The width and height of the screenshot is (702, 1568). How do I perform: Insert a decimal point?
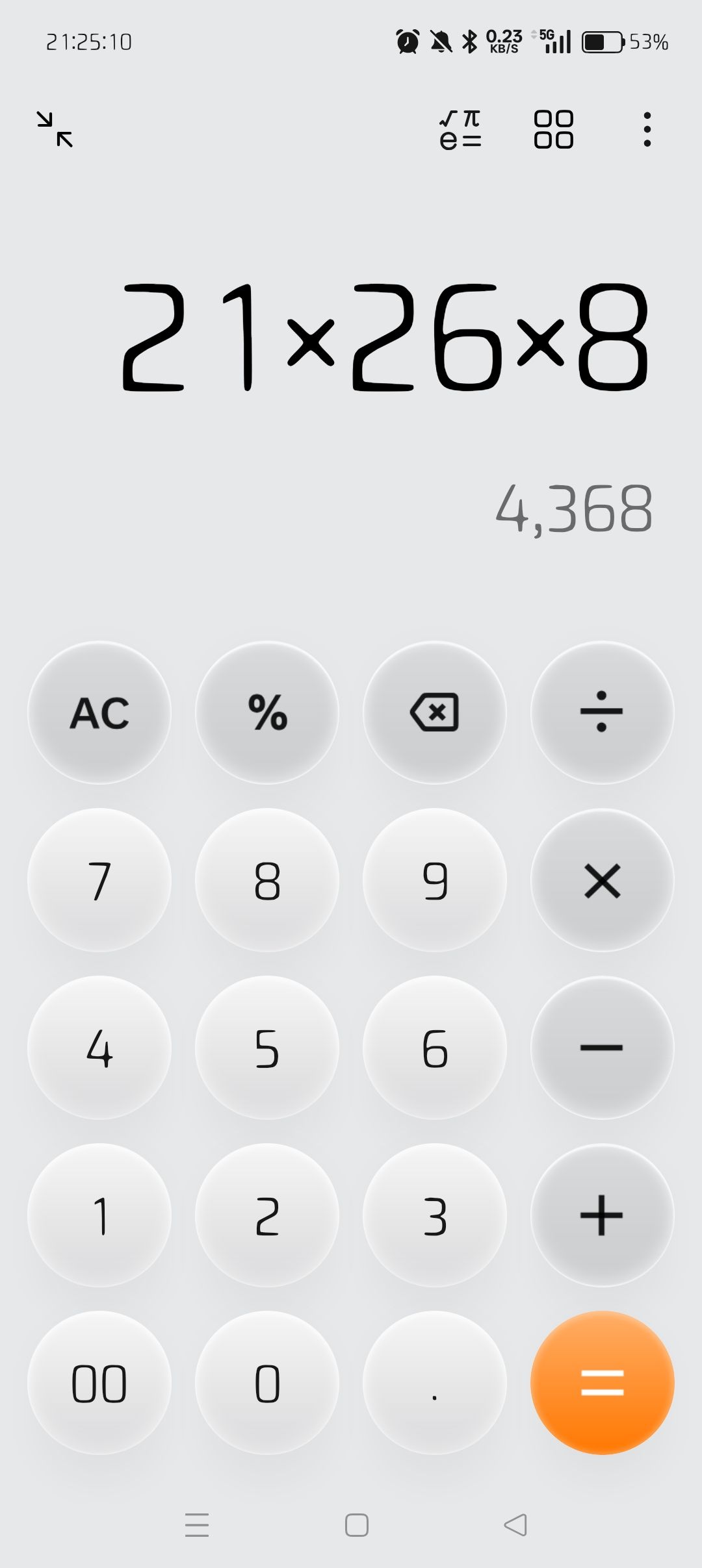[x=434, y=1383]
